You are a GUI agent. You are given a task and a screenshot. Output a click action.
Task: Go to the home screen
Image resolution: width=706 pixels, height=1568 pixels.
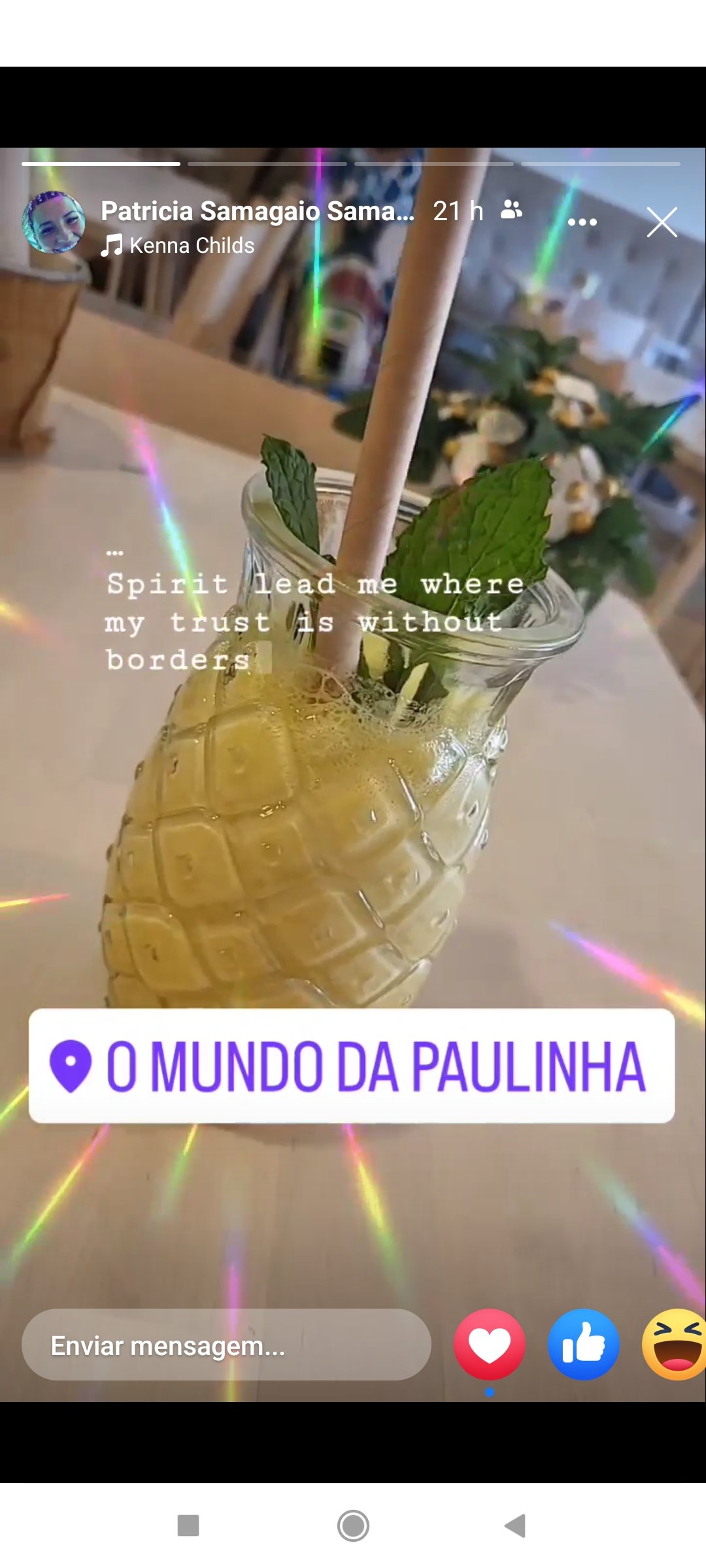coord(353,1526)
